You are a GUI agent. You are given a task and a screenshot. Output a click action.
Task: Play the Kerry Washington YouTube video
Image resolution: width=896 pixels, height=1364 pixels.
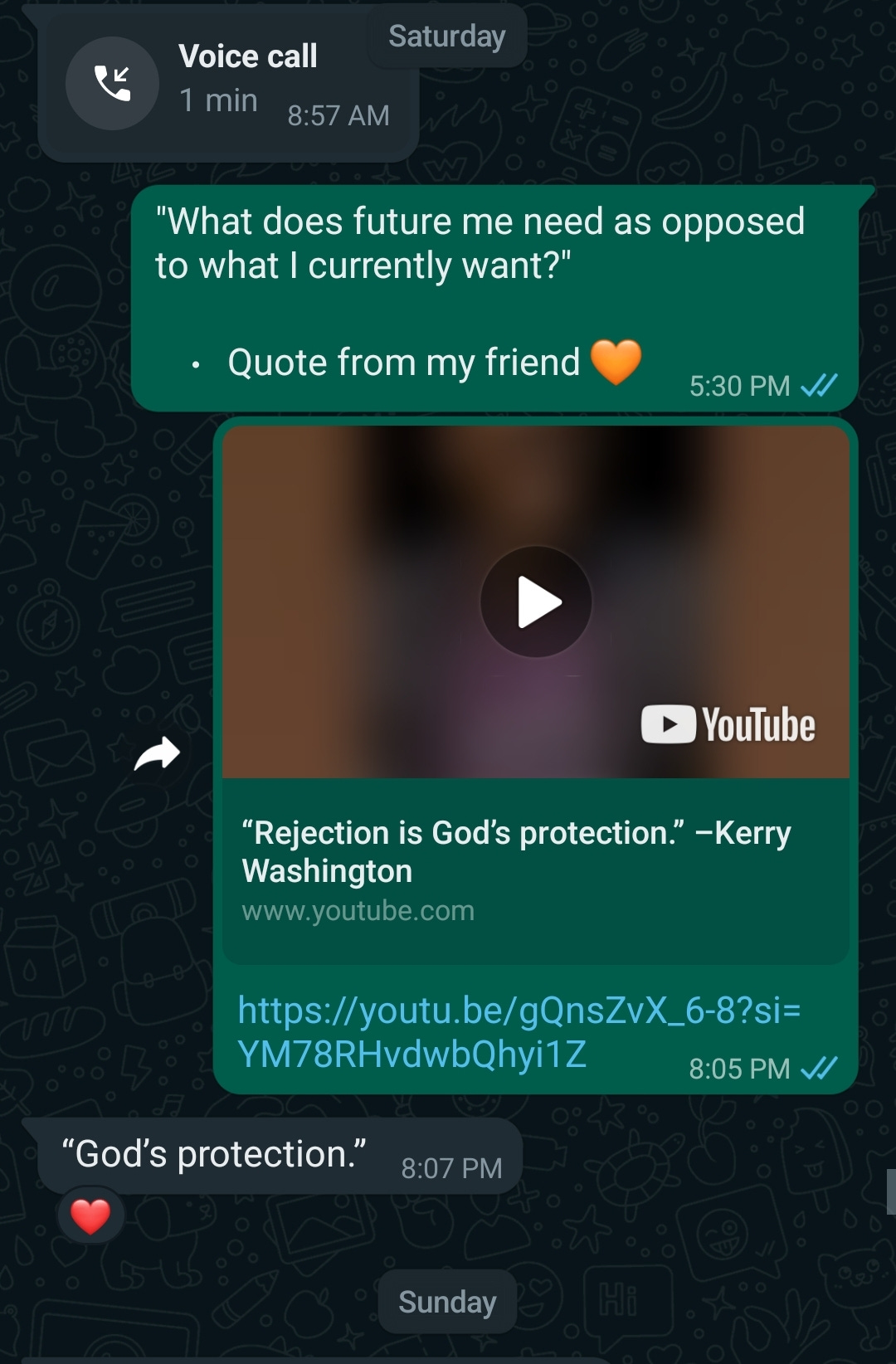coord(536,602)
